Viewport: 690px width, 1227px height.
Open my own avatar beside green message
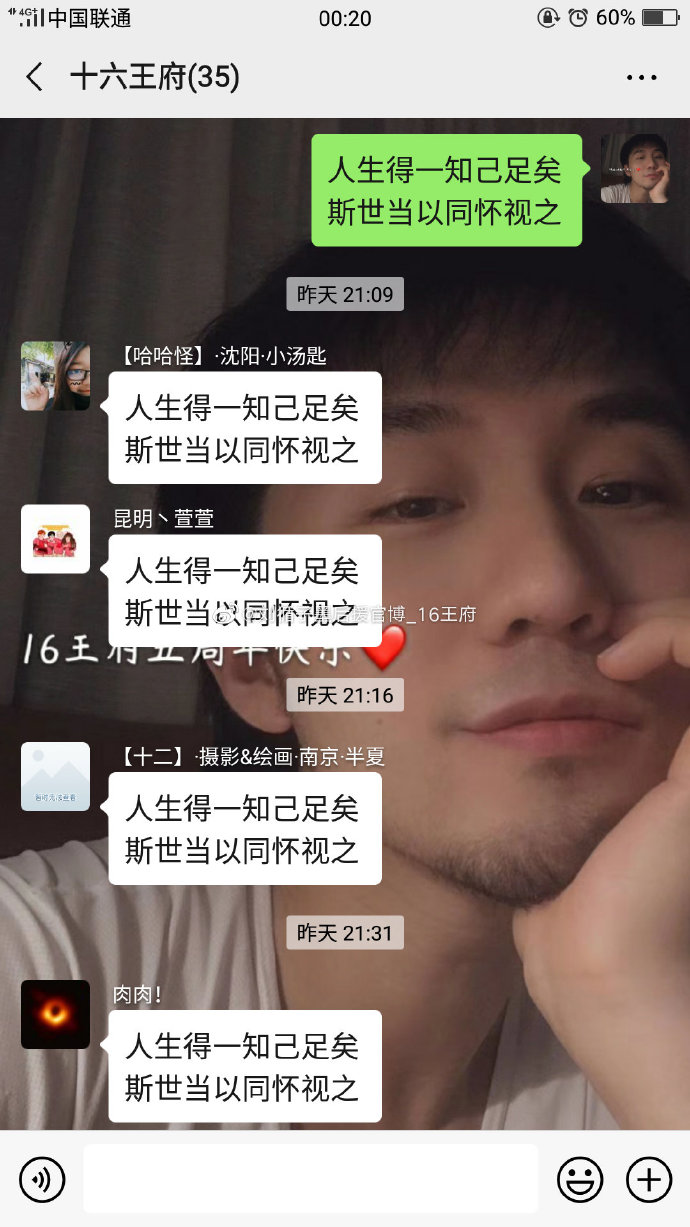pyautogui.click(x=634, y=169)
